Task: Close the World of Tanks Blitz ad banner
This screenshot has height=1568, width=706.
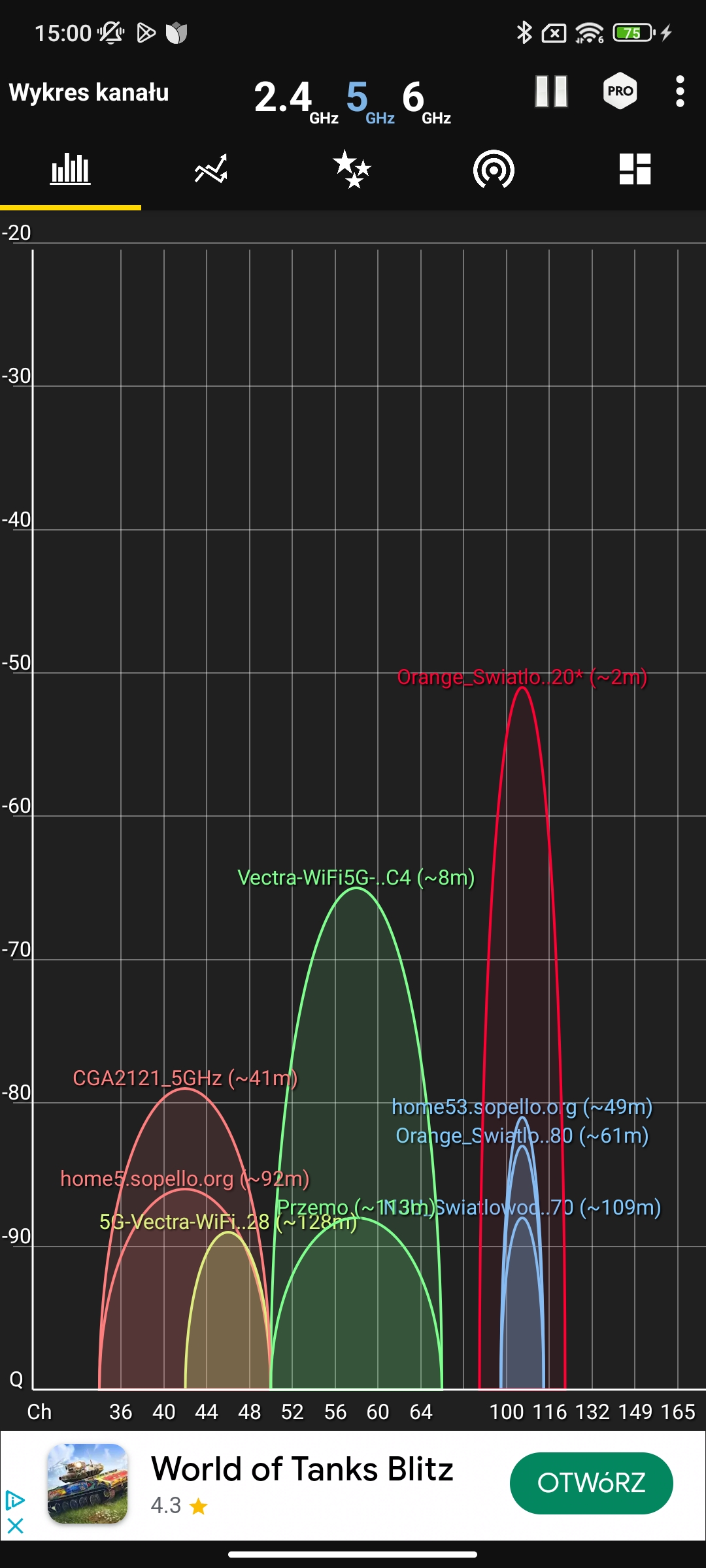Action: click(x=15, y=1526)
